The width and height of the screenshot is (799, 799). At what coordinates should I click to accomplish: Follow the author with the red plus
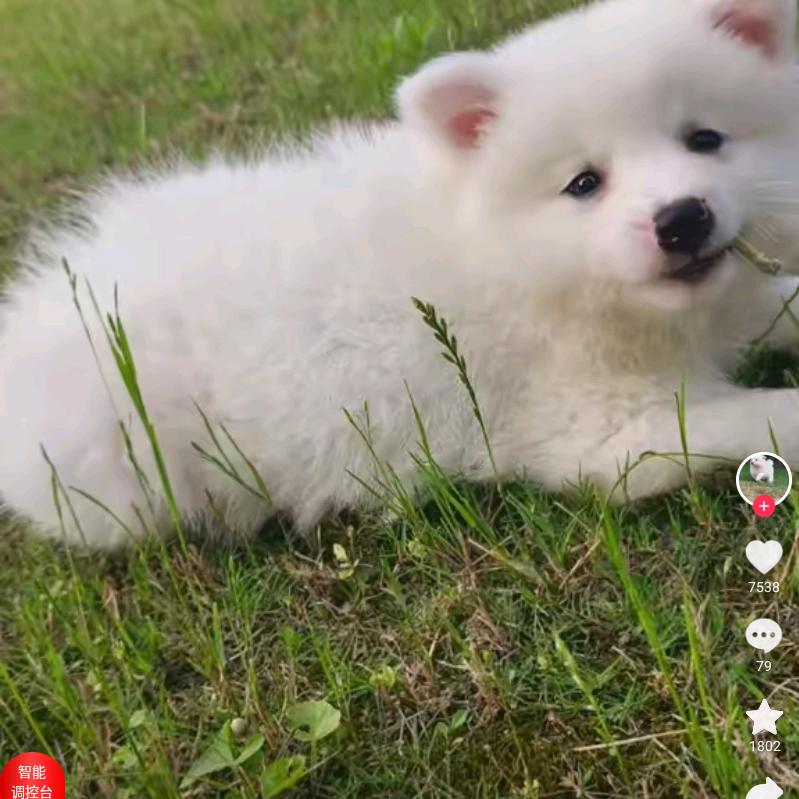coord(764,506)
